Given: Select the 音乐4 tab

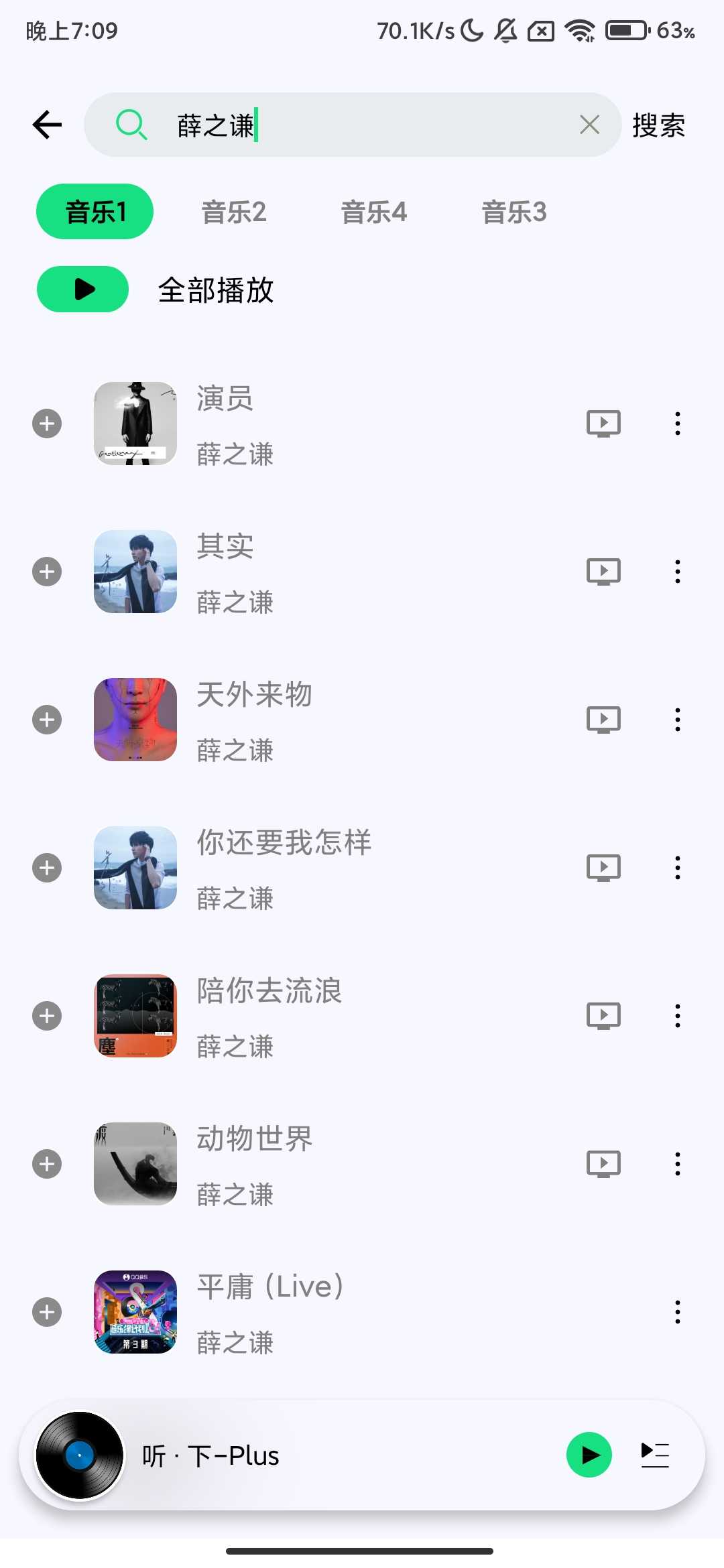Looking at the screenshot, I should (373, 211).
